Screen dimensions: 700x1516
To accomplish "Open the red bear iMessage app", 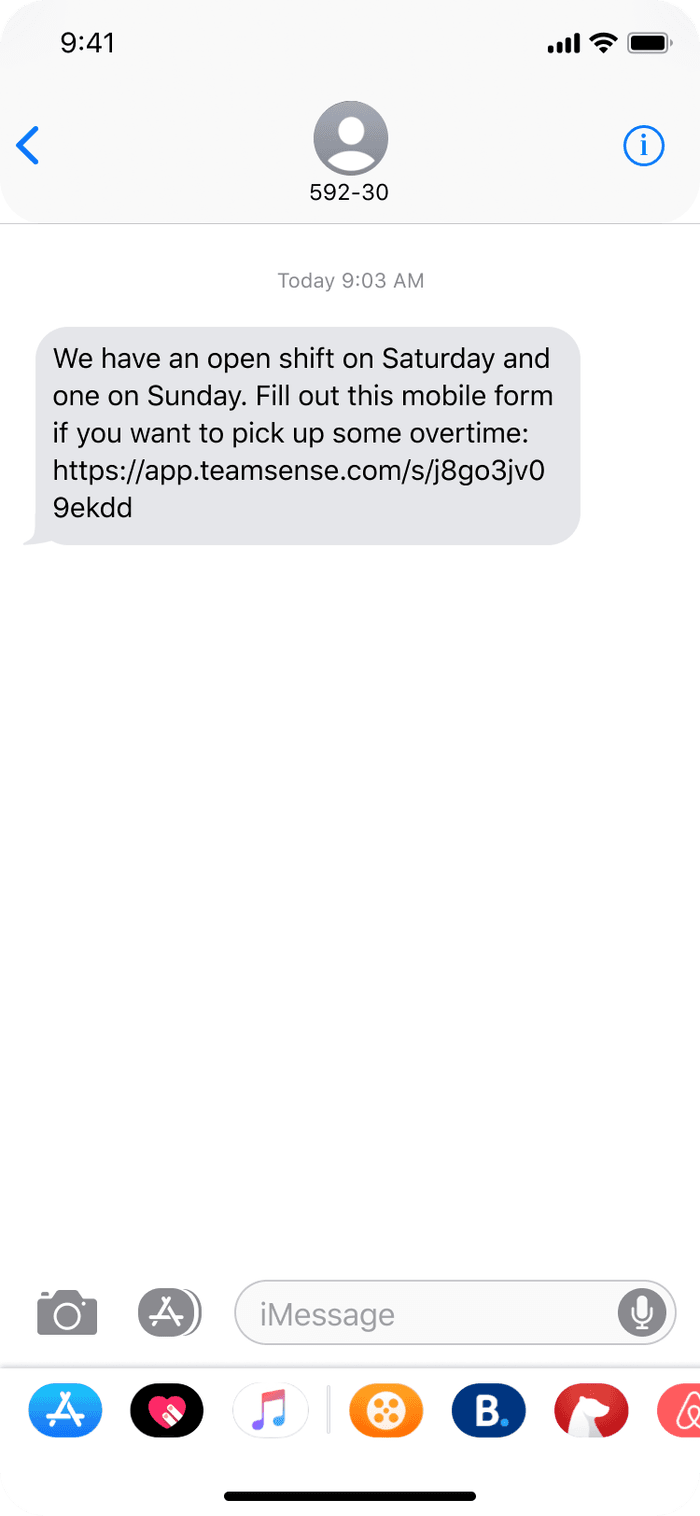I will [x=592, y=1410].
